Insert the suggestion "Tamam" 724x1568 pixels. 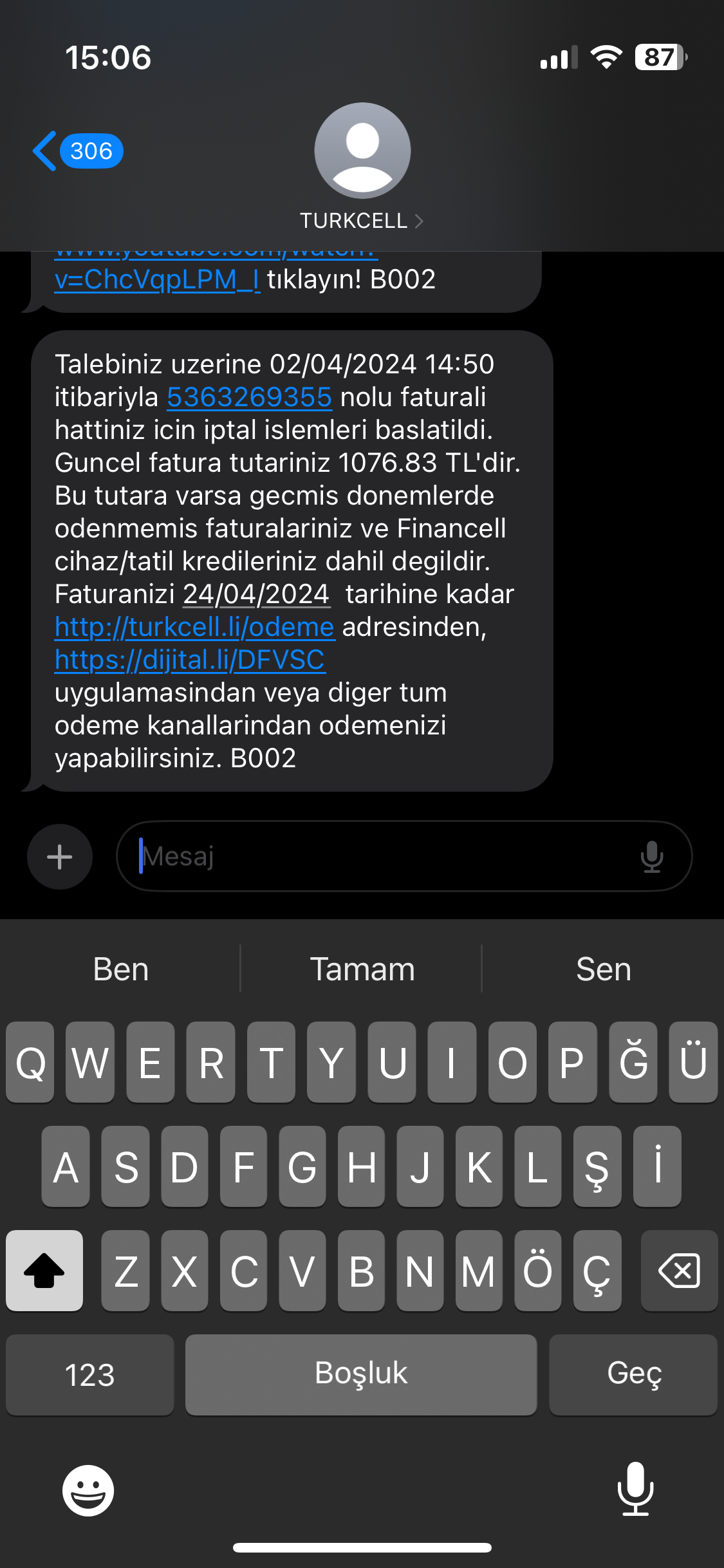(x=362, y=969)
